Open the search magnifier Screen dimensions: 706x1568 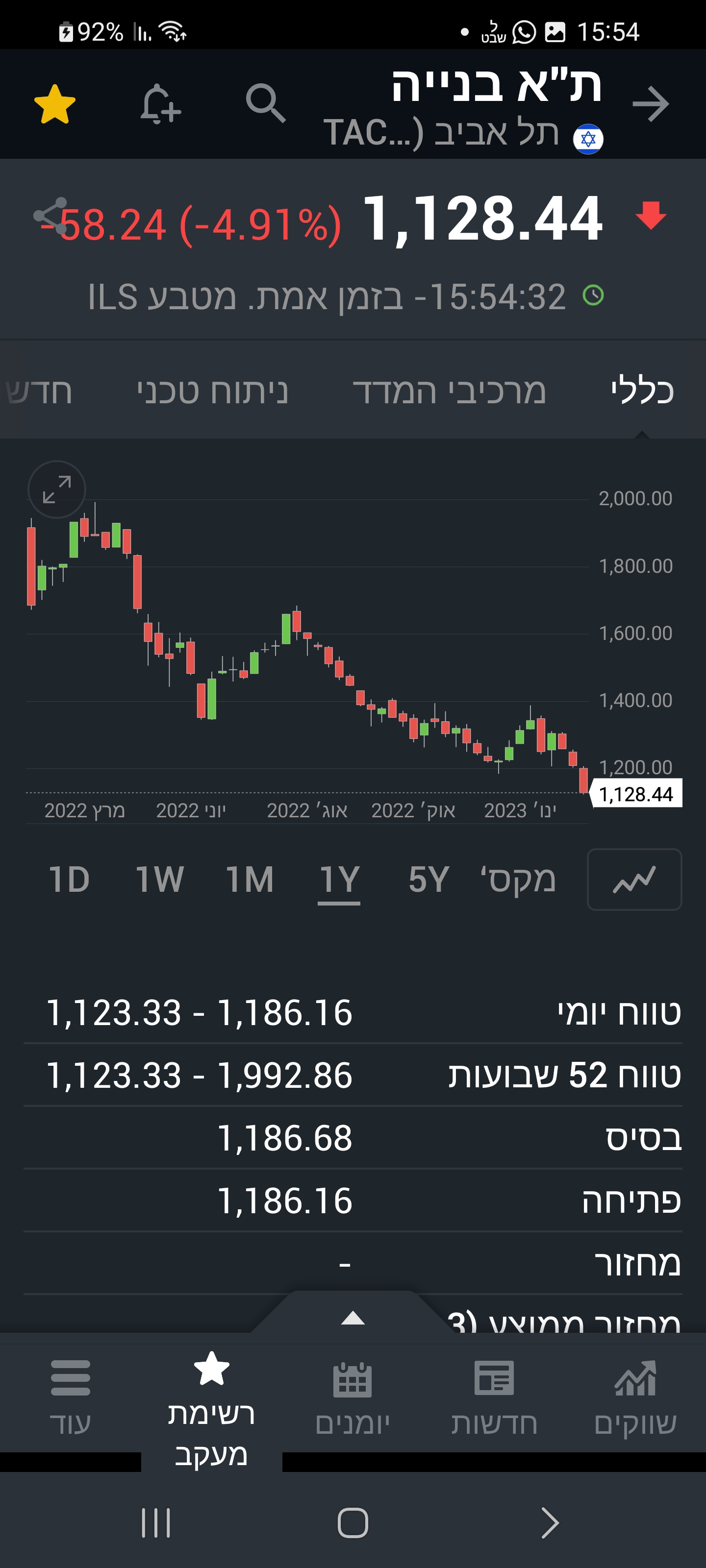265,103
